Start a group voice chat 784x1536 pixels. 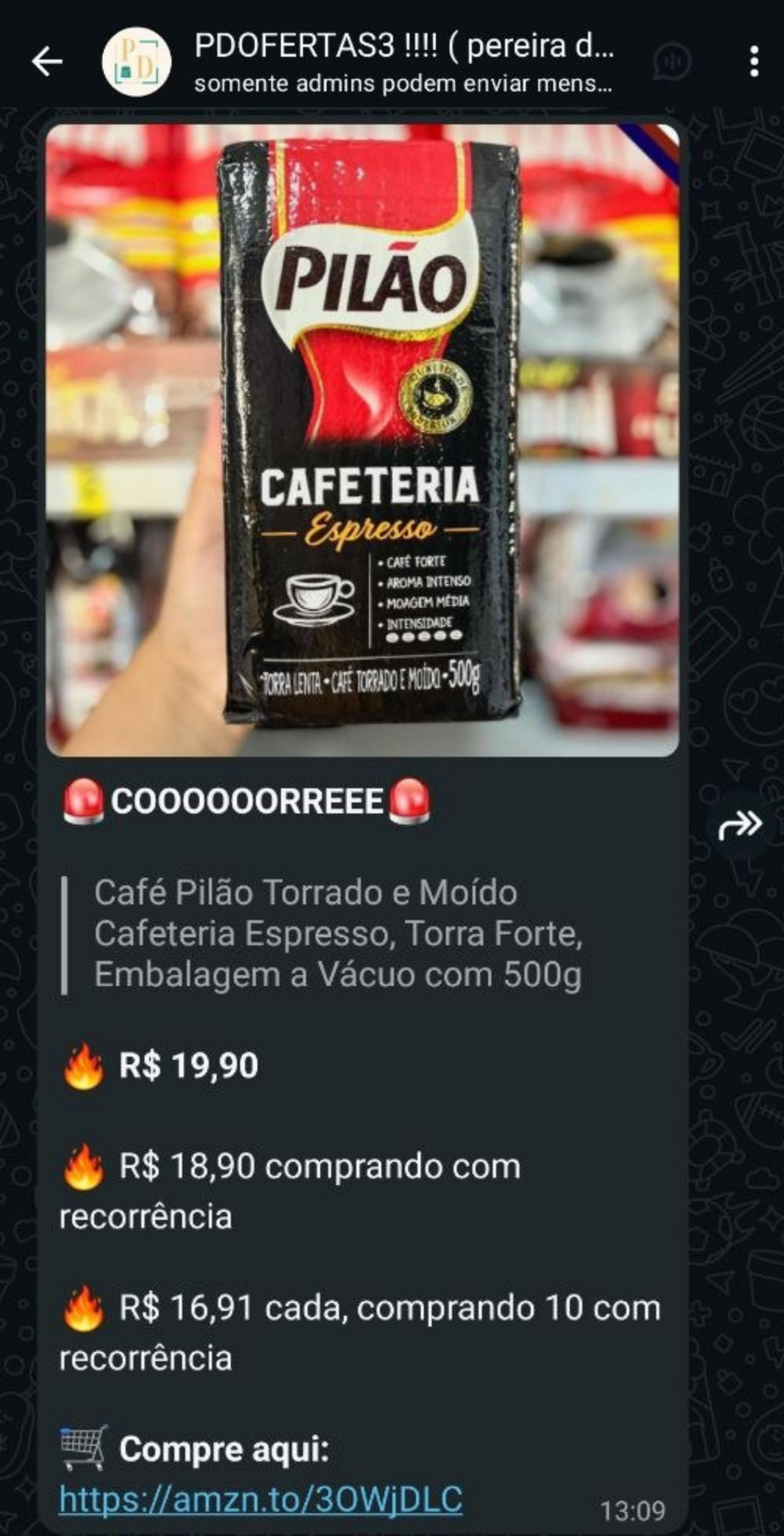[x=672, y=61]
